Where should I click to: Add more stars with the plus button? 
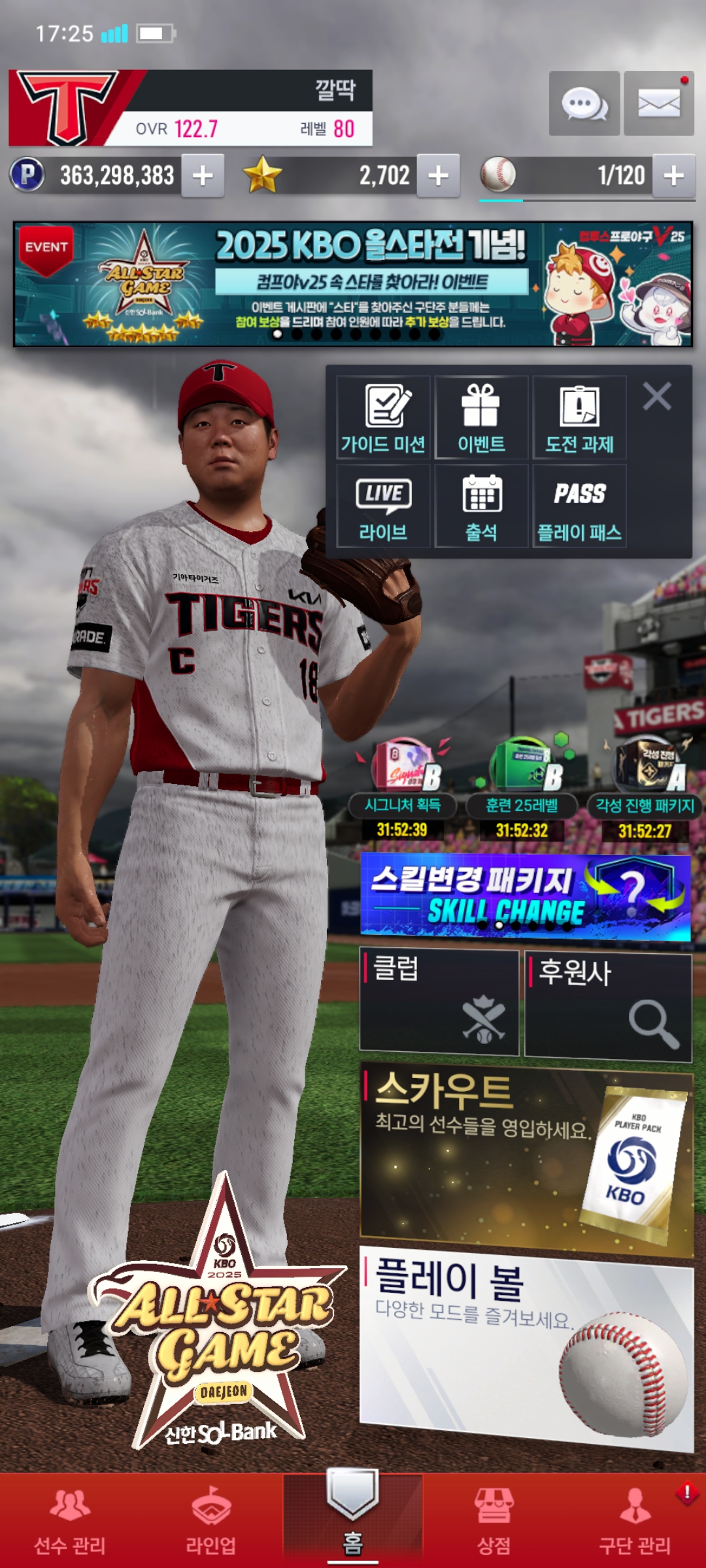(x=438, y=175)
